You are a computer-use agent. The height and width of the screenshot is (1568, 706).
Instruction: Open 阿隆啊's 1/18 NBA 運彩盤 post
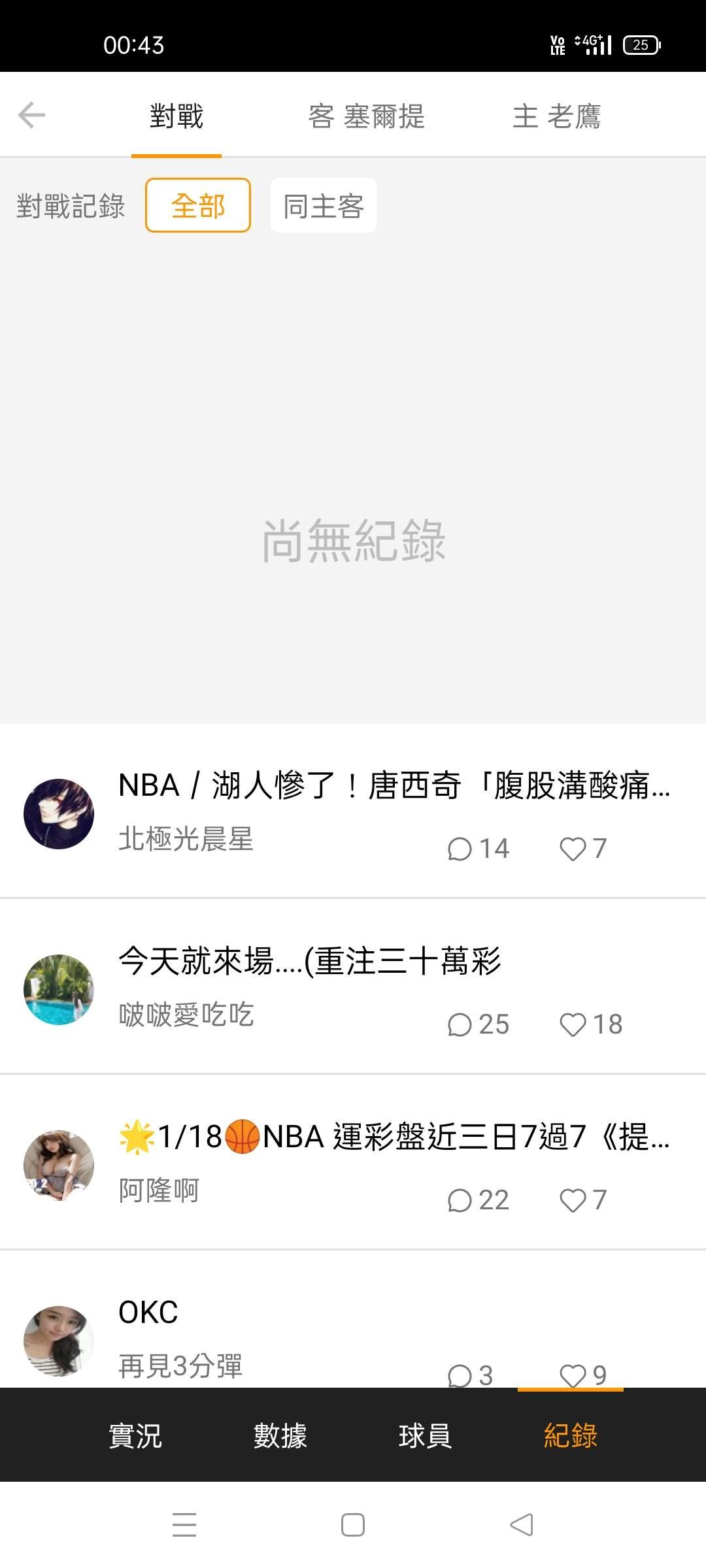pyautogui.click(x=394, y=1137)
